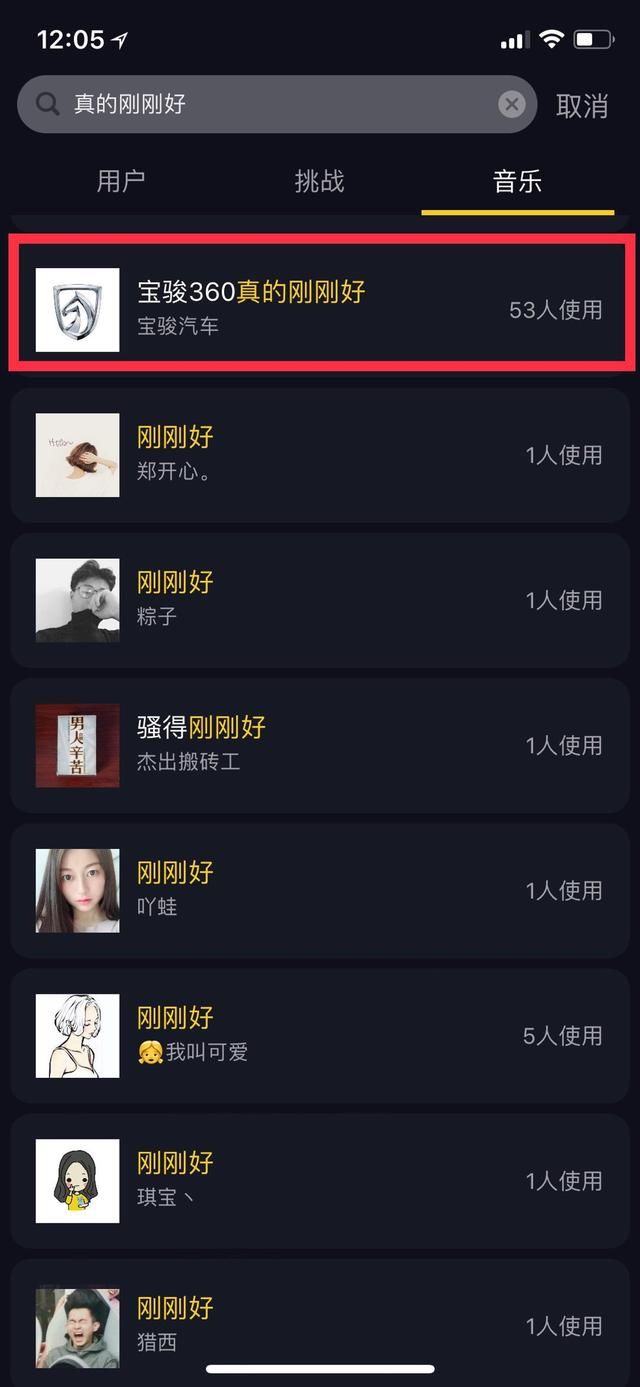
Task: Open 骚得刚刚好 by 杰出搬砖工
Action: [x=320, y=745]
